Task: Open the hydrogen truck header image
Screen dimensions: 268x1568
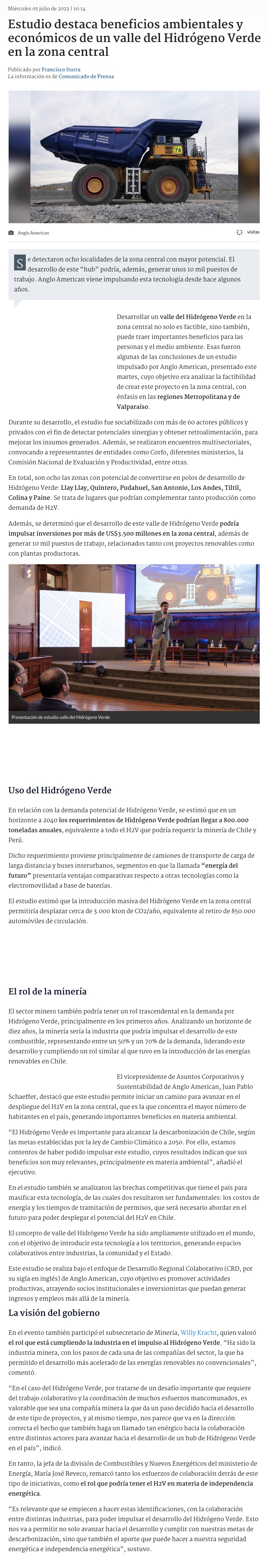Action: (134, 156)
